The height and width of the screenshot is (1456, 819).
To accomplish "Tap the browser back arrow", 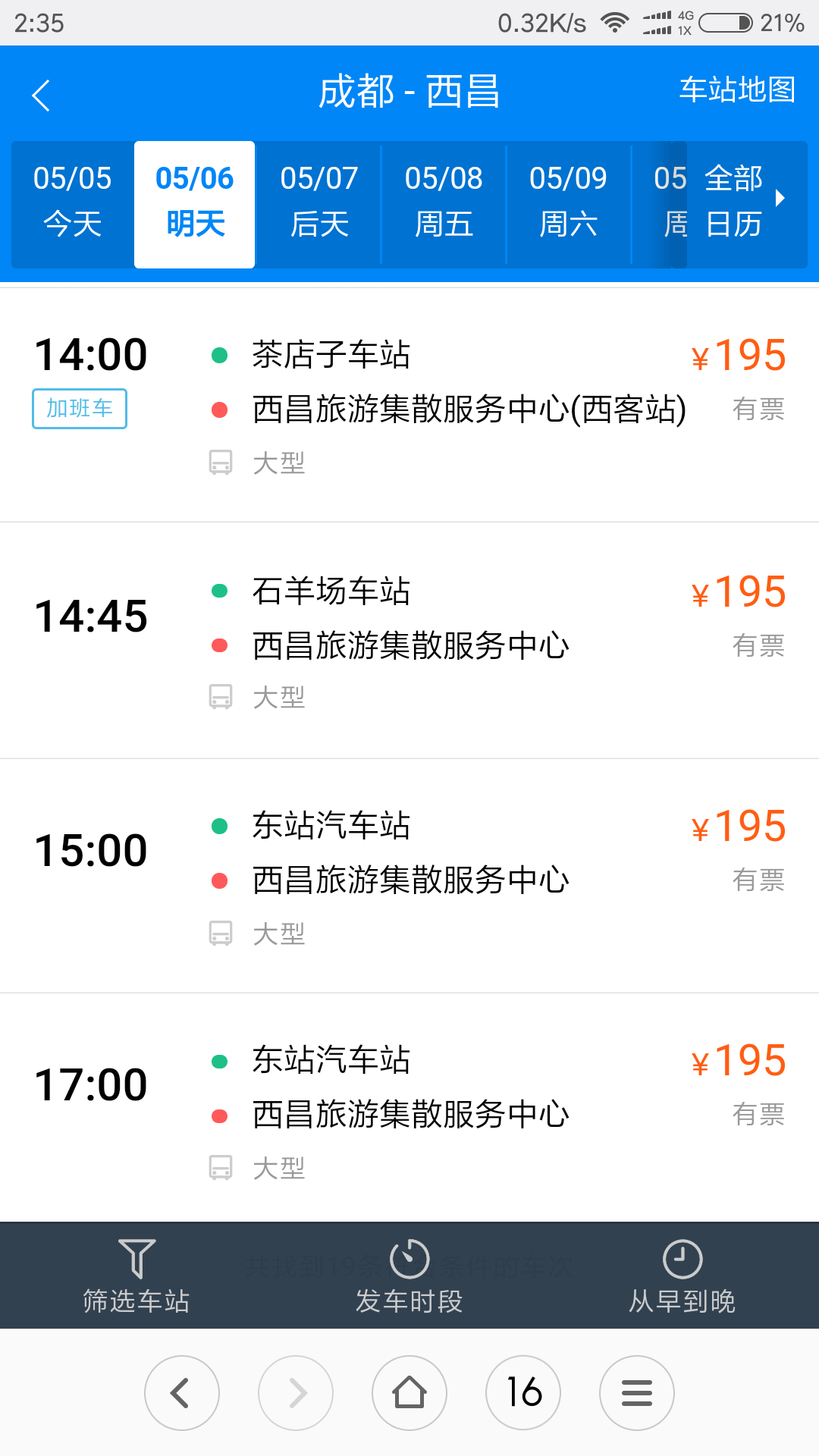I will (182, 1393).
